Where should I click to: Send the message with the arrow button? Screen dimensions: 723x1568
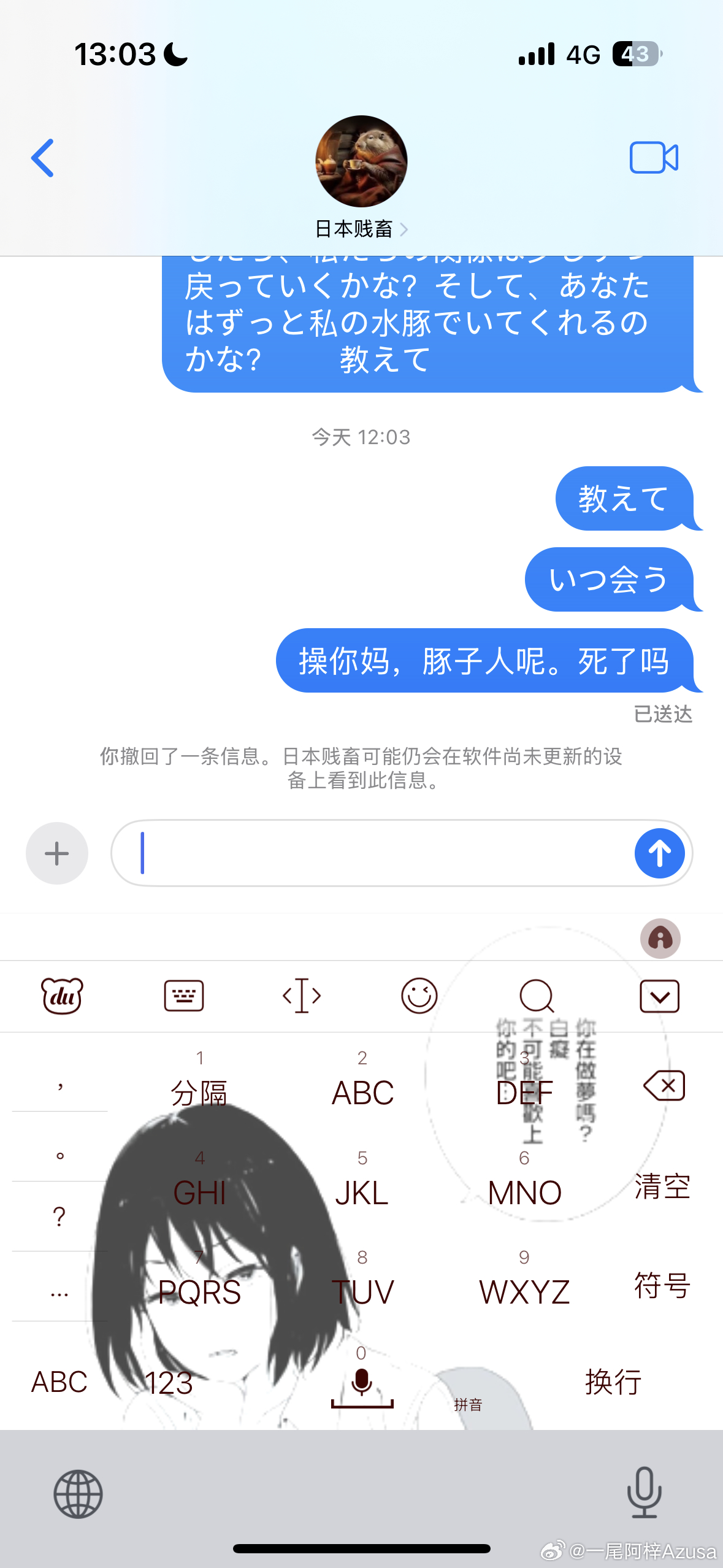[659, 853]
